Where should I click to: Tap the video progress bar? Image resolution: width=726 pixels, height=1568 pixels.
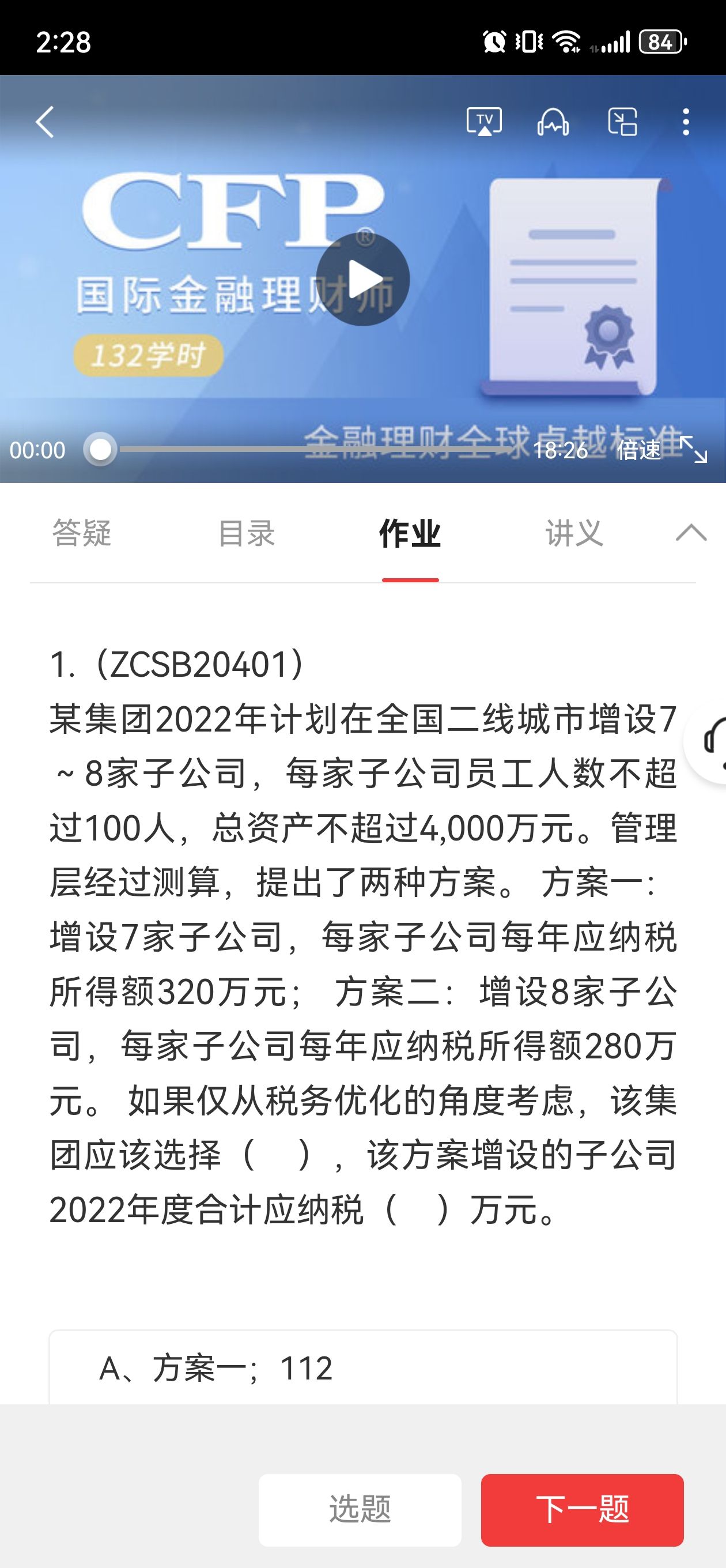click(x=316, y=450)
